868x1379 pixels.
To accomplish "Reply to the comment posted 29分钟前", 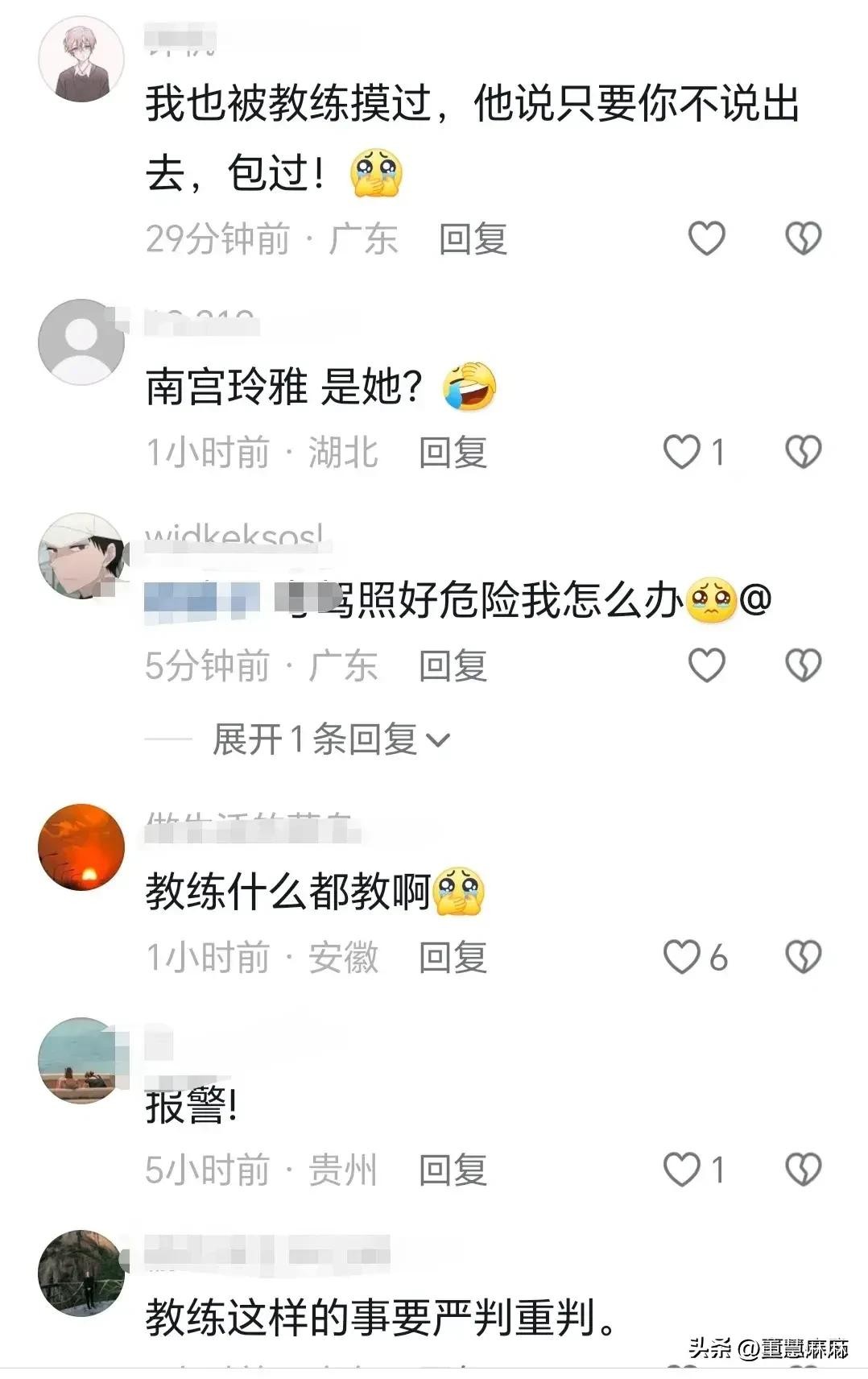I will tap(473, 239).
